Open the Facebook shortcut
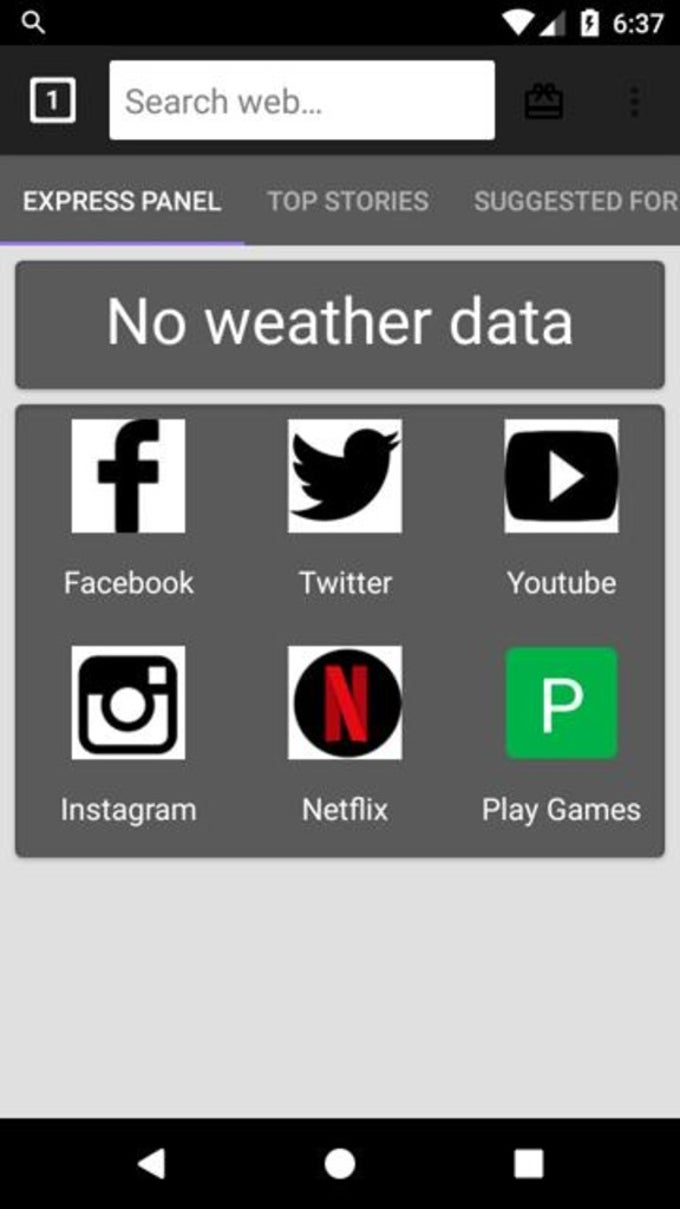The image size is (680, 1209). (x=128, y=476)
